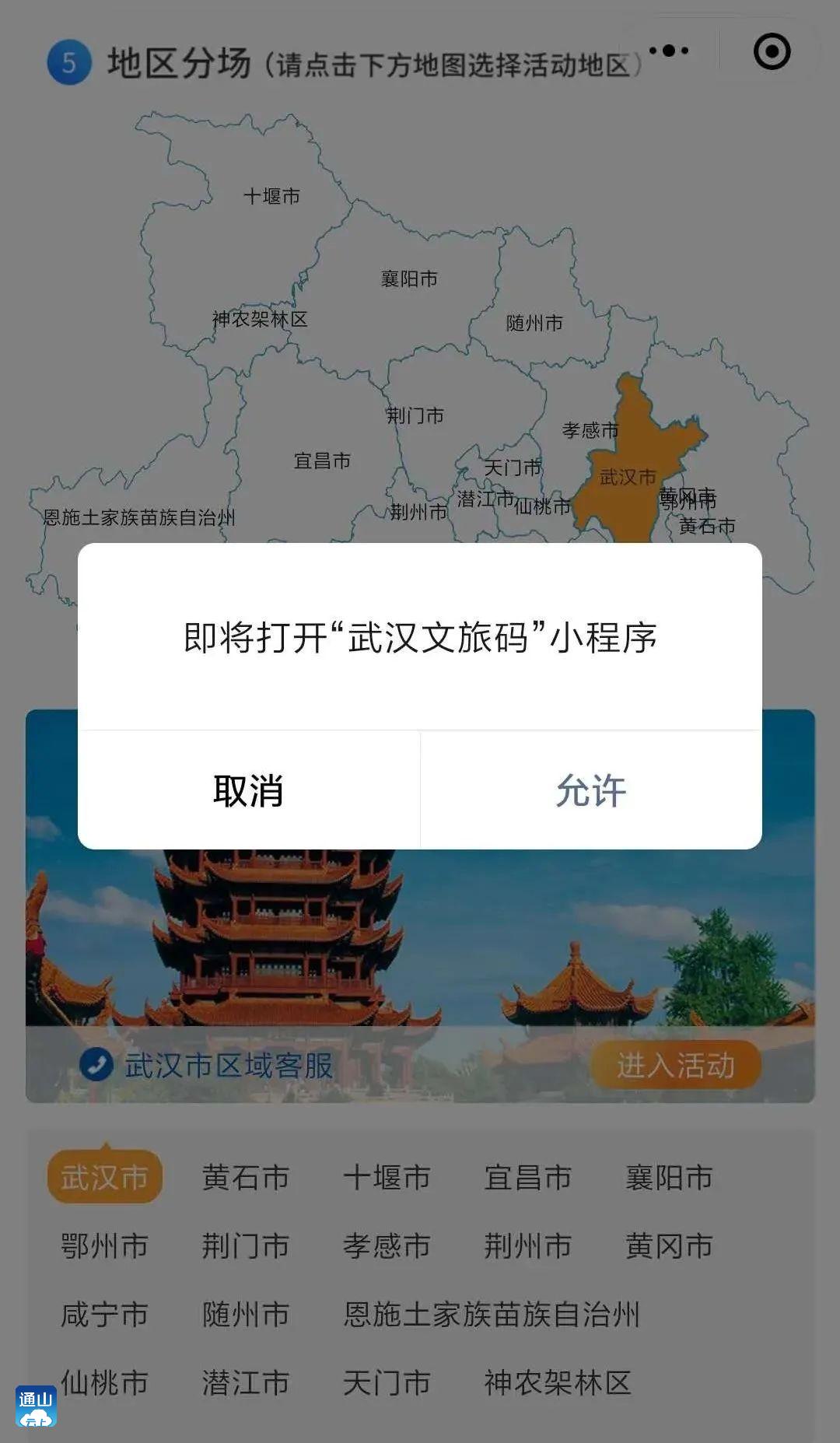The image size is (840, 1443).
Task: Select 孝感市 in the city list
Action: tap(387, 1245)
